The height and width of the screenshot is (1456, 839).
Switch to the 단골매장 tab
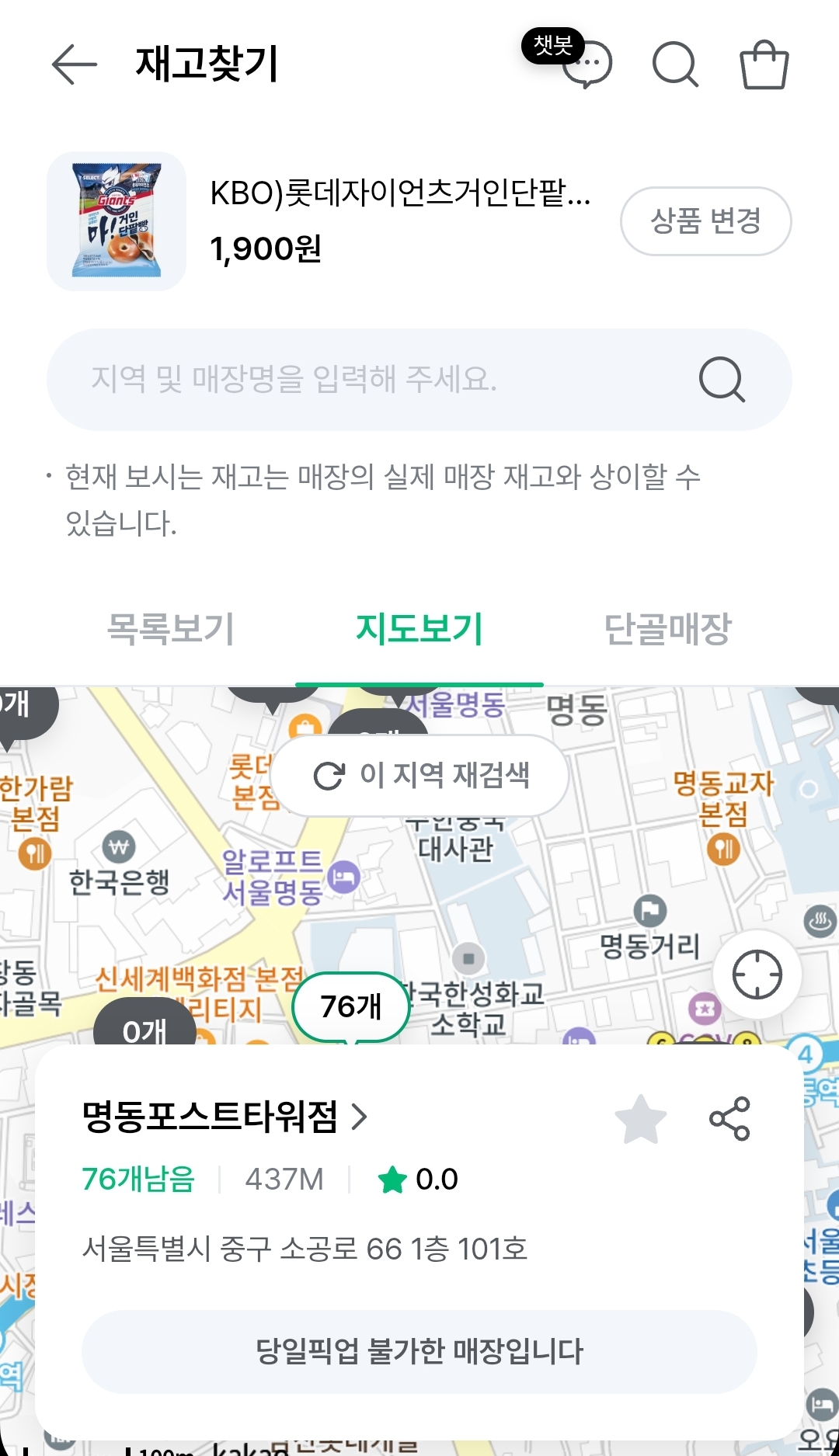point(668,629)
